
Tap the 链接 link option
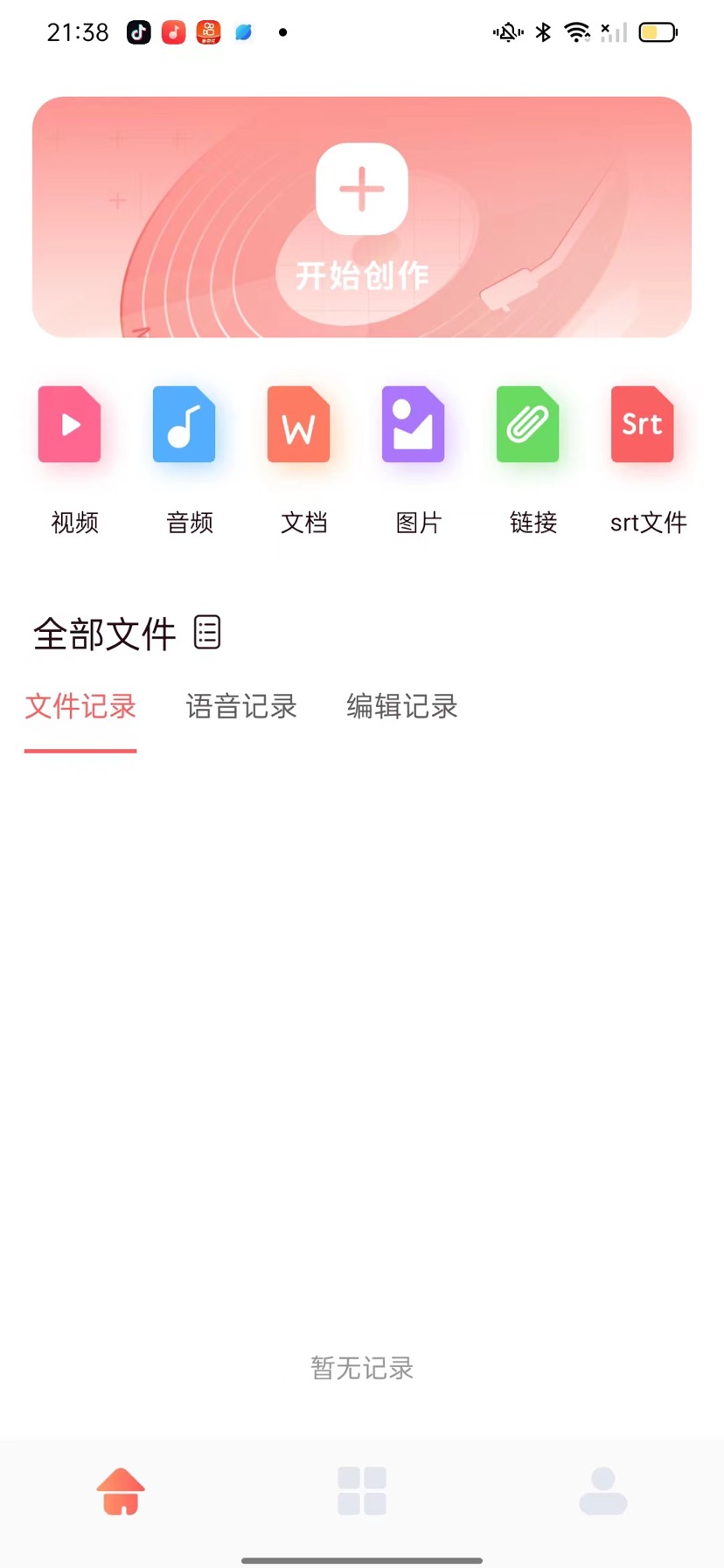click(528, 425)
